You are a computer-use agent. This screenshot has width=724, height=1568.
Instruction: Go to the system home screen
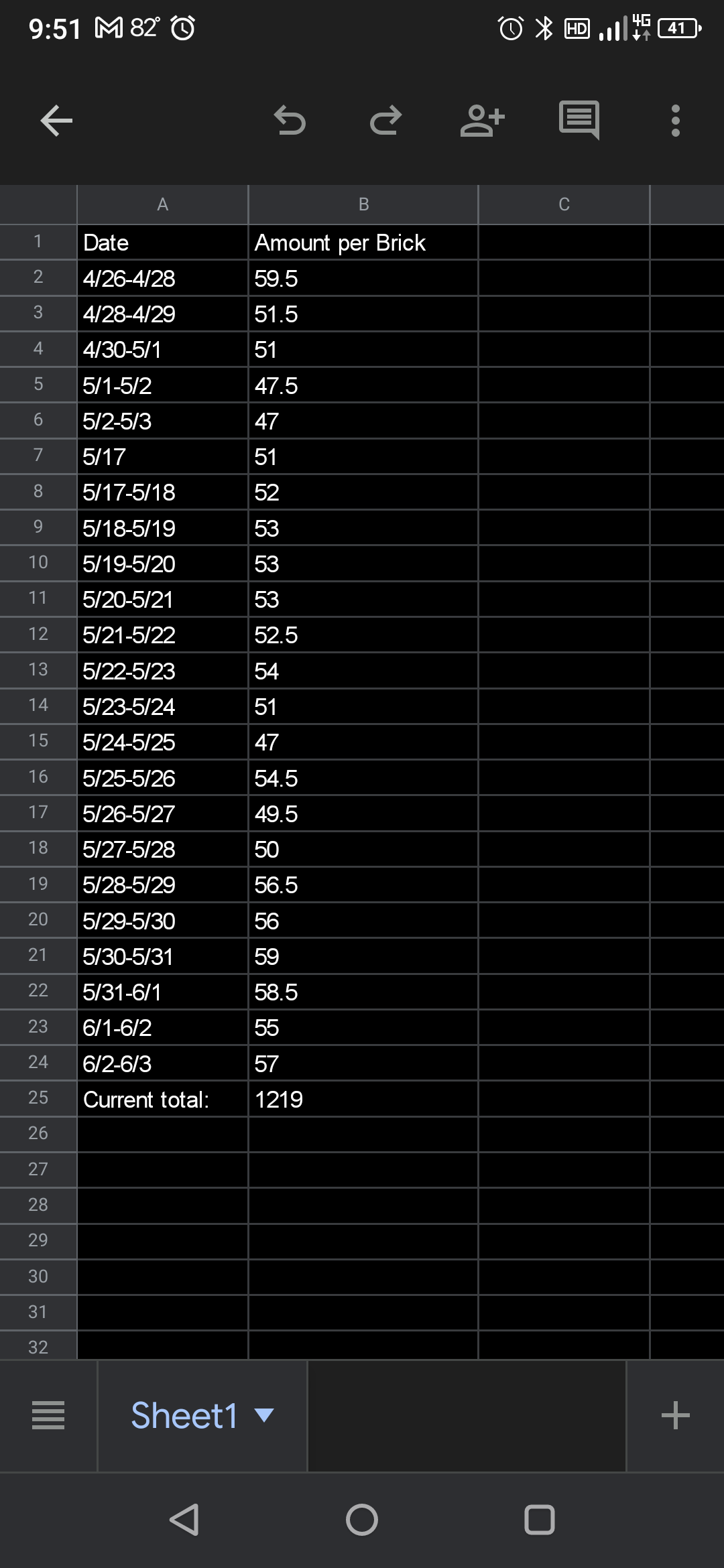point(362,1520)
